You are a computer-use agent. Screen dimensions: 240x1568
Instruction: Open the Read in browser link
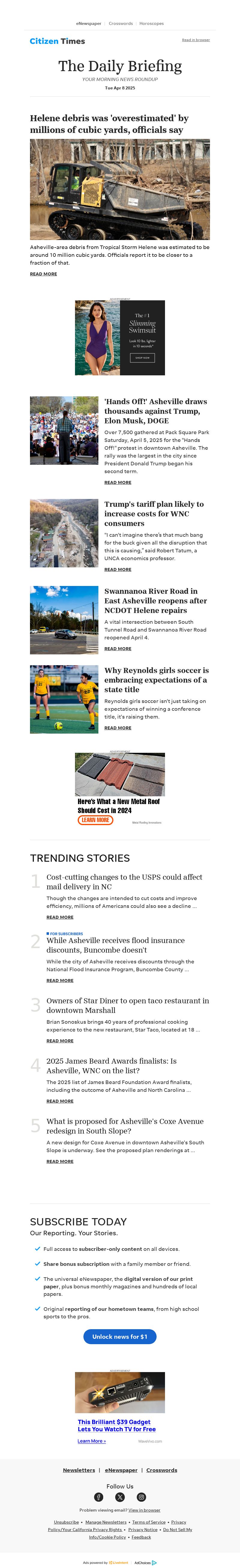196,40
